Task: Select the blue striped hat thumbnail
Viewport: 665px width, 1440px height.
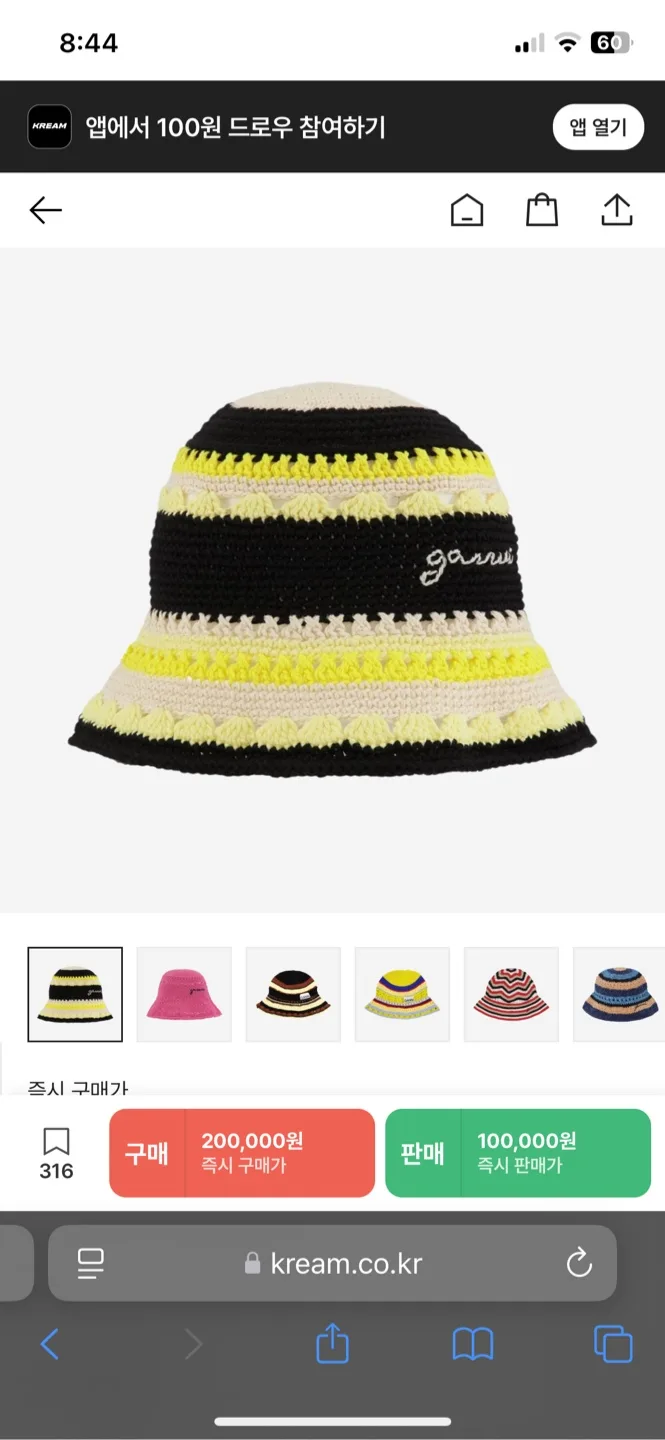Action: [x=618, y=994]
